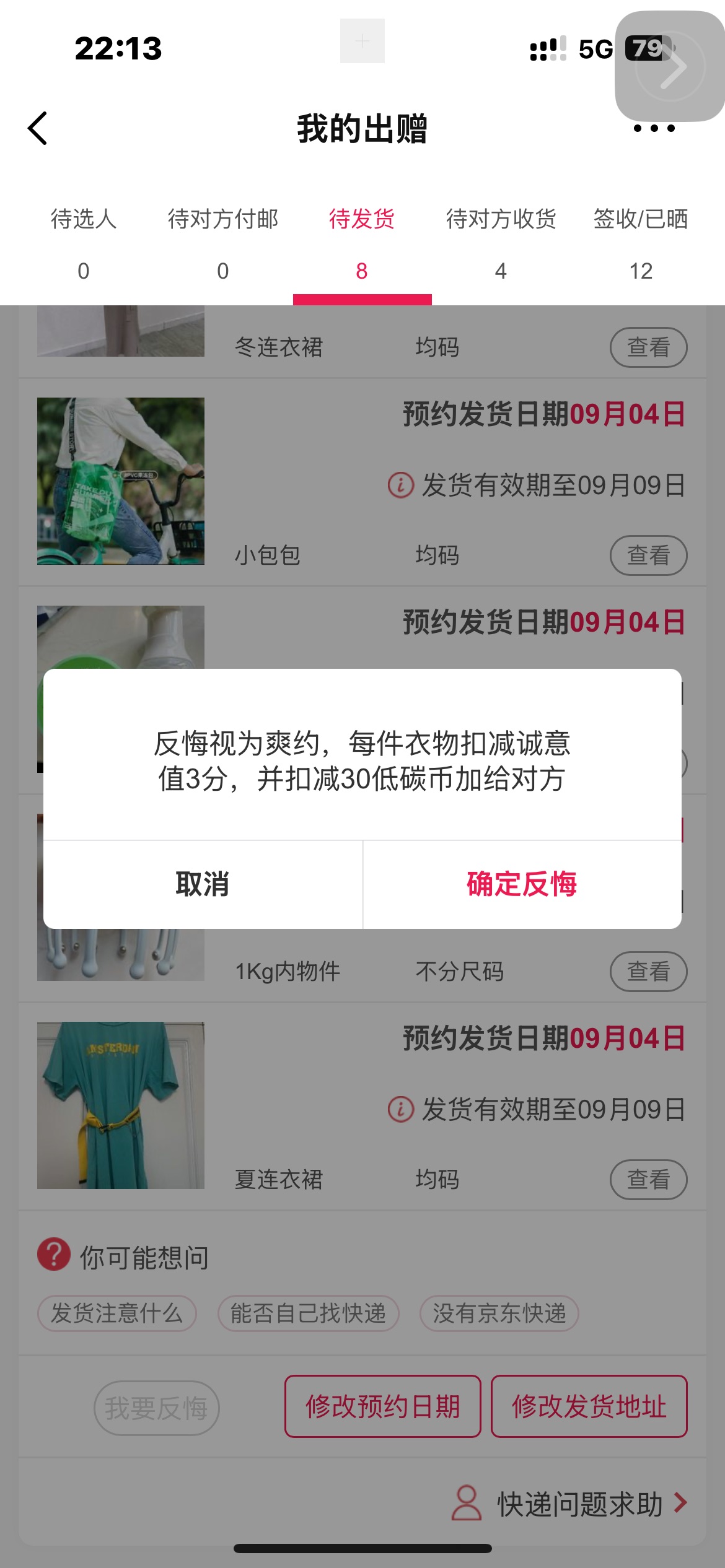
Task: Tap the 我要反悔 button
Action: (157, 1408)
